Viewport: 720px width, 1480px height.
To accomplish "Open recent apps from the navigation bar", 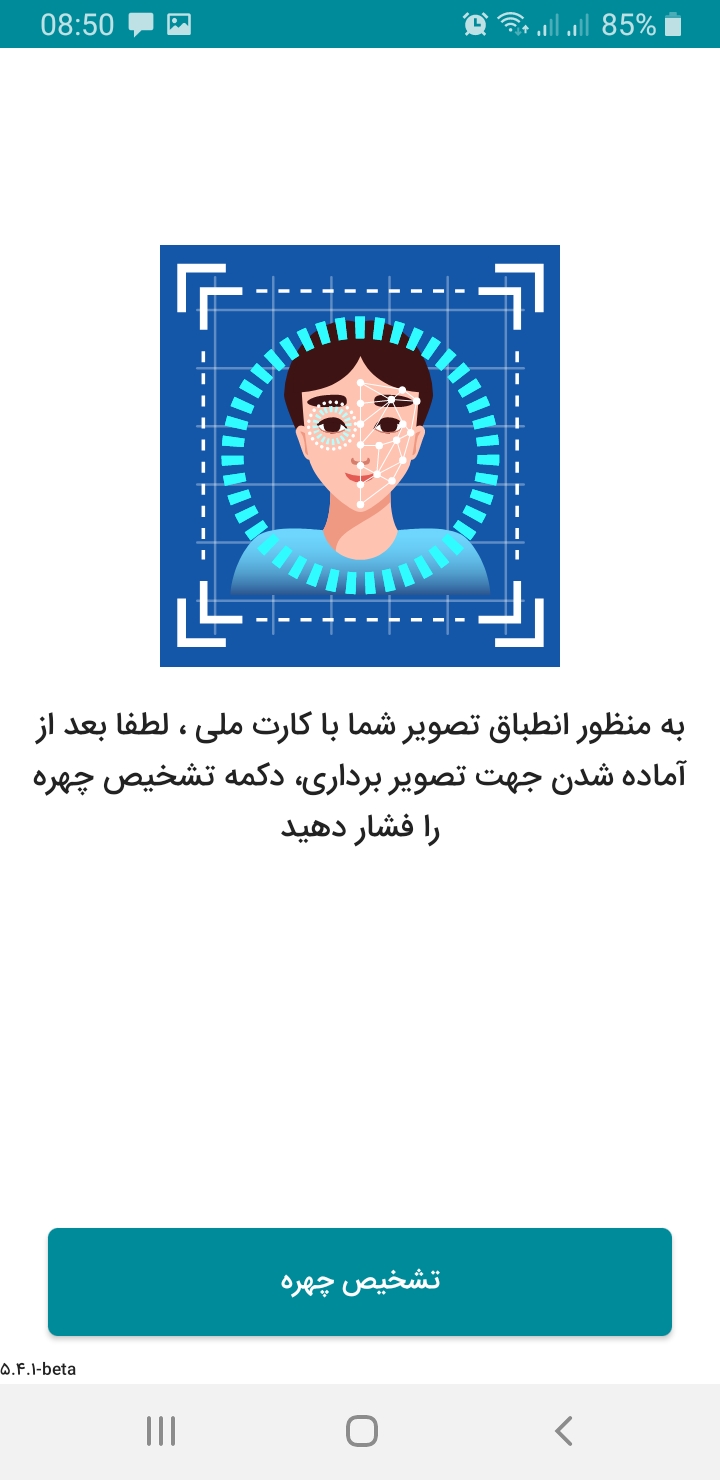I will [x=161, y=1431].
